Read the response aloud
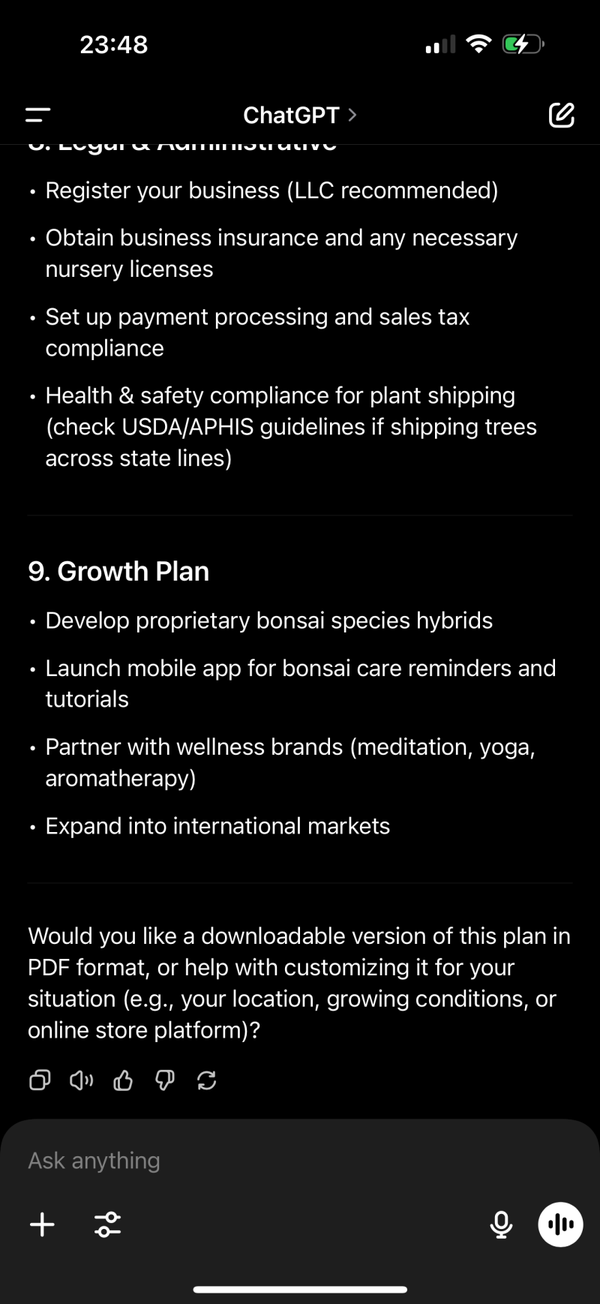 tap(81, 1080)
